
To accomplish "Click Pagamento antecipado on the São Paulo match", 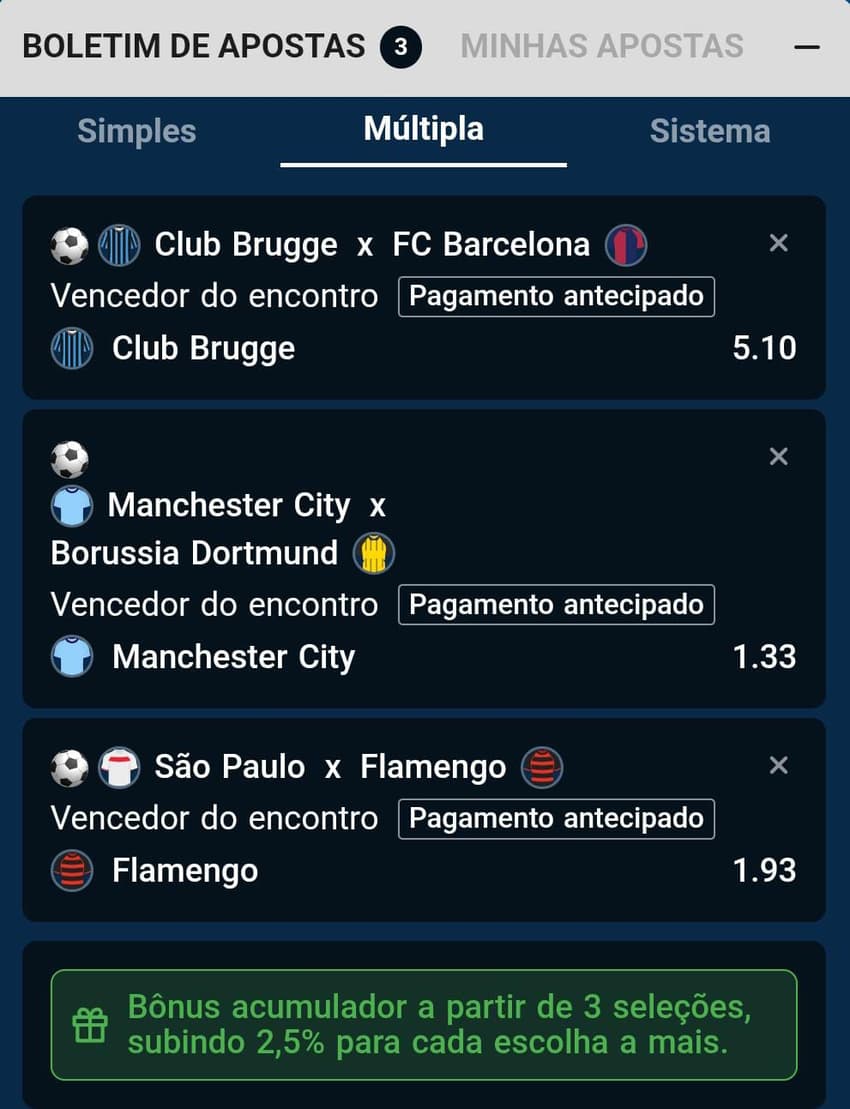I will [555, 818].
